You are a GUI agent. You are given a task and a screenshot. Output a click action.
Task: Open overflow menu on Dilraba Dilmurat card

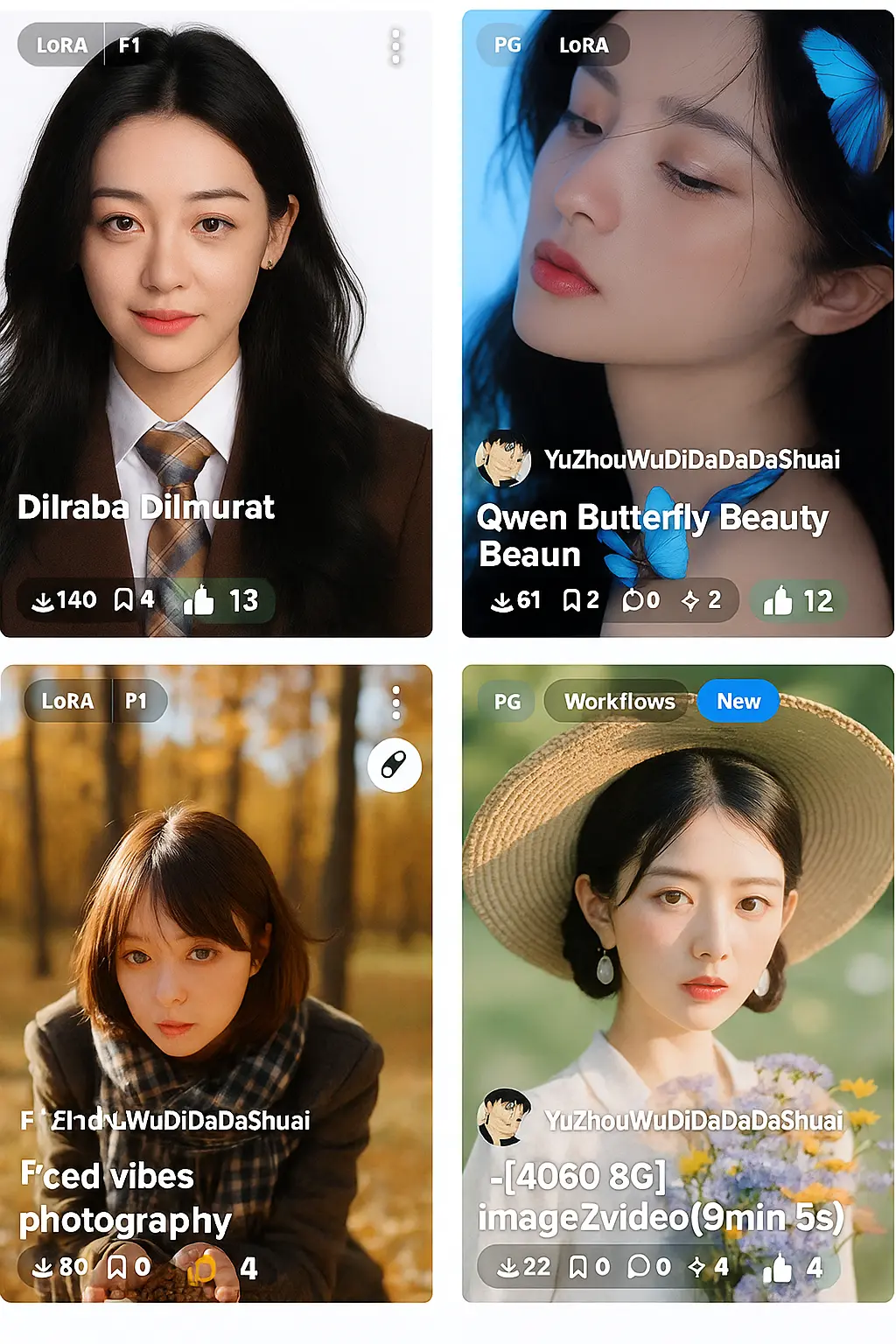395,46
